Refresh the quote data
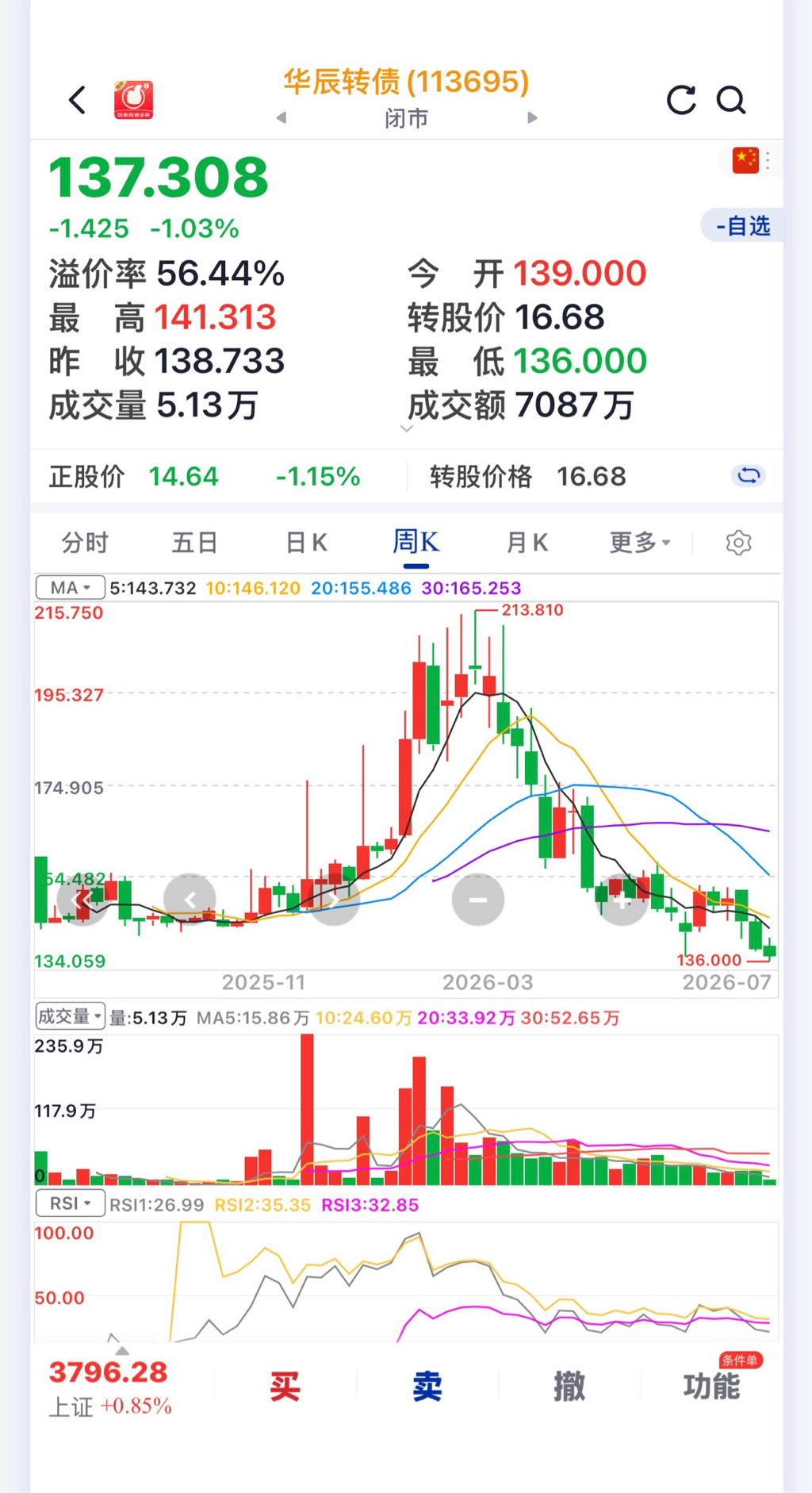This screenshot has width=812, height=1493. tap(681, 100)
